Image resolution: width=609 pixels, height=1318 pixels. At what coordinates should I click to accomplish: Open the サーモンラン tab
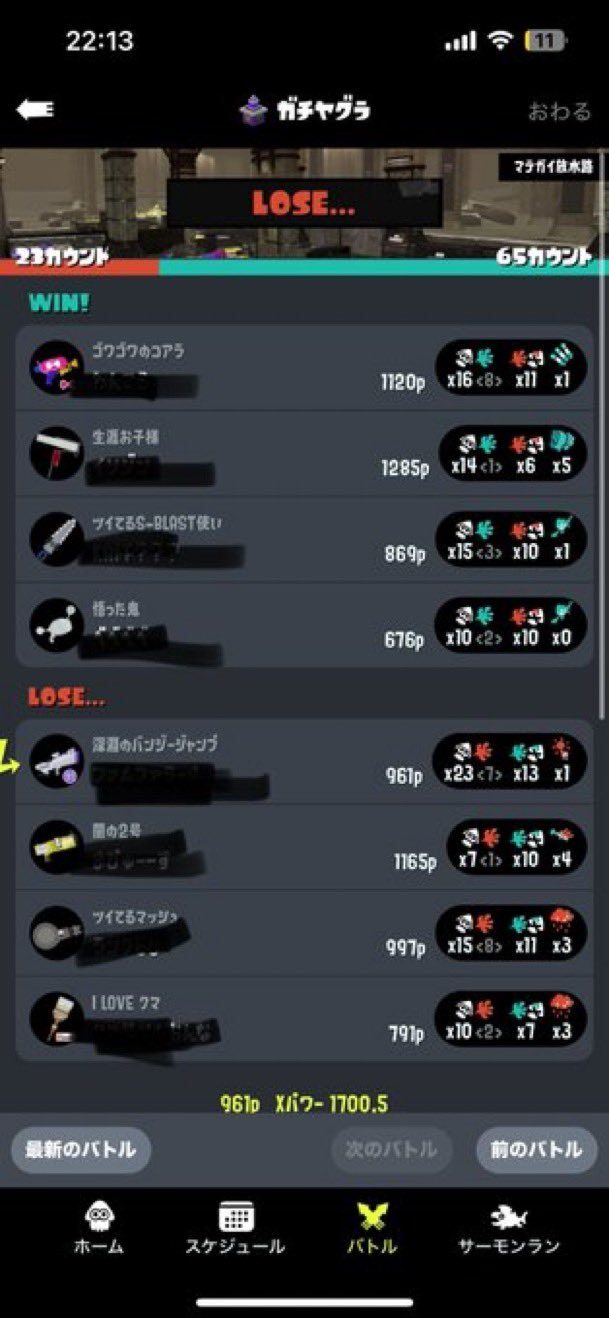tap(509, 1228)
